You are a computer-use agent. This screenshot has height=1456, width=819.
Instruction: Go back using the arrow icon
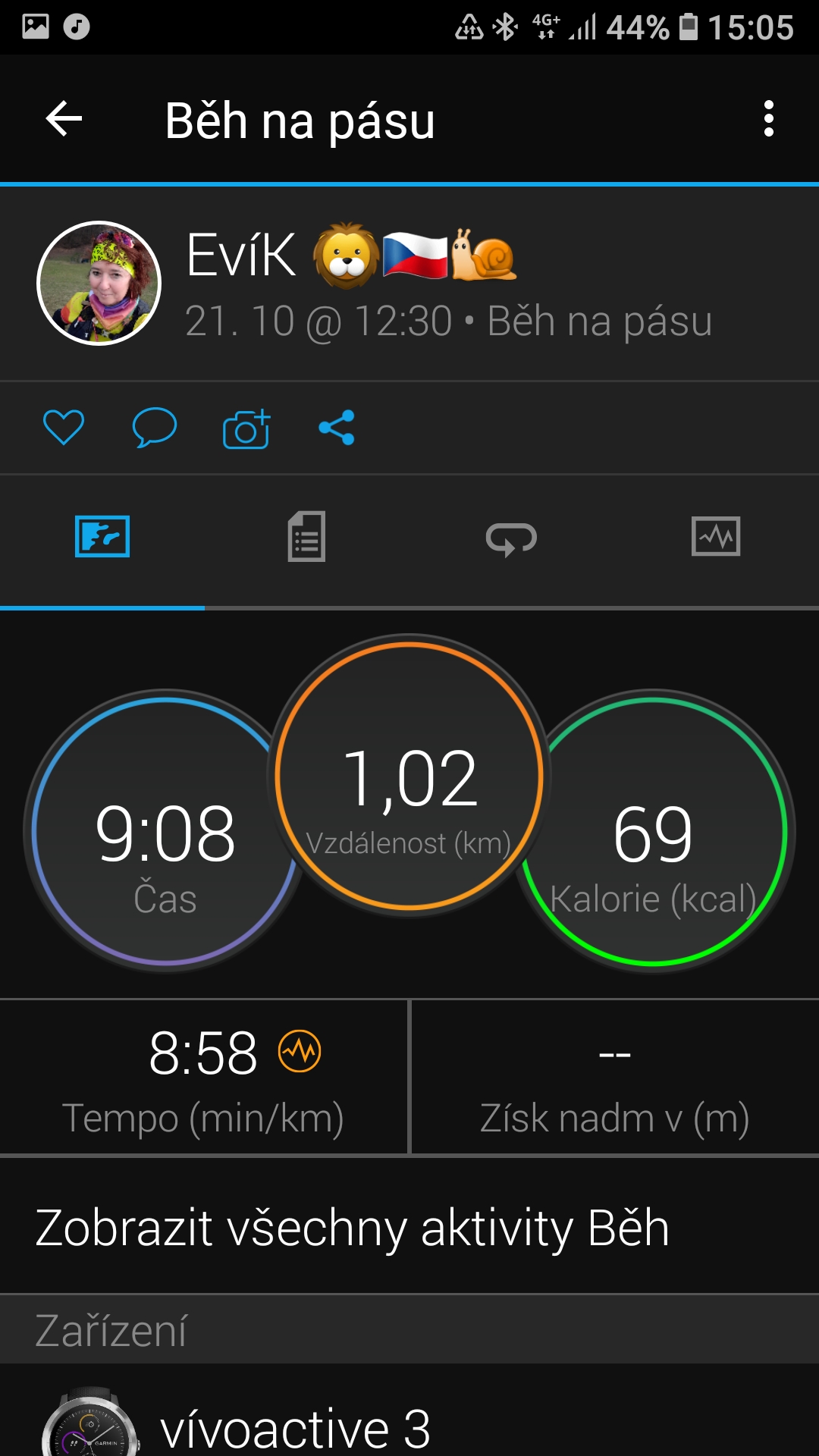(64, 119)
